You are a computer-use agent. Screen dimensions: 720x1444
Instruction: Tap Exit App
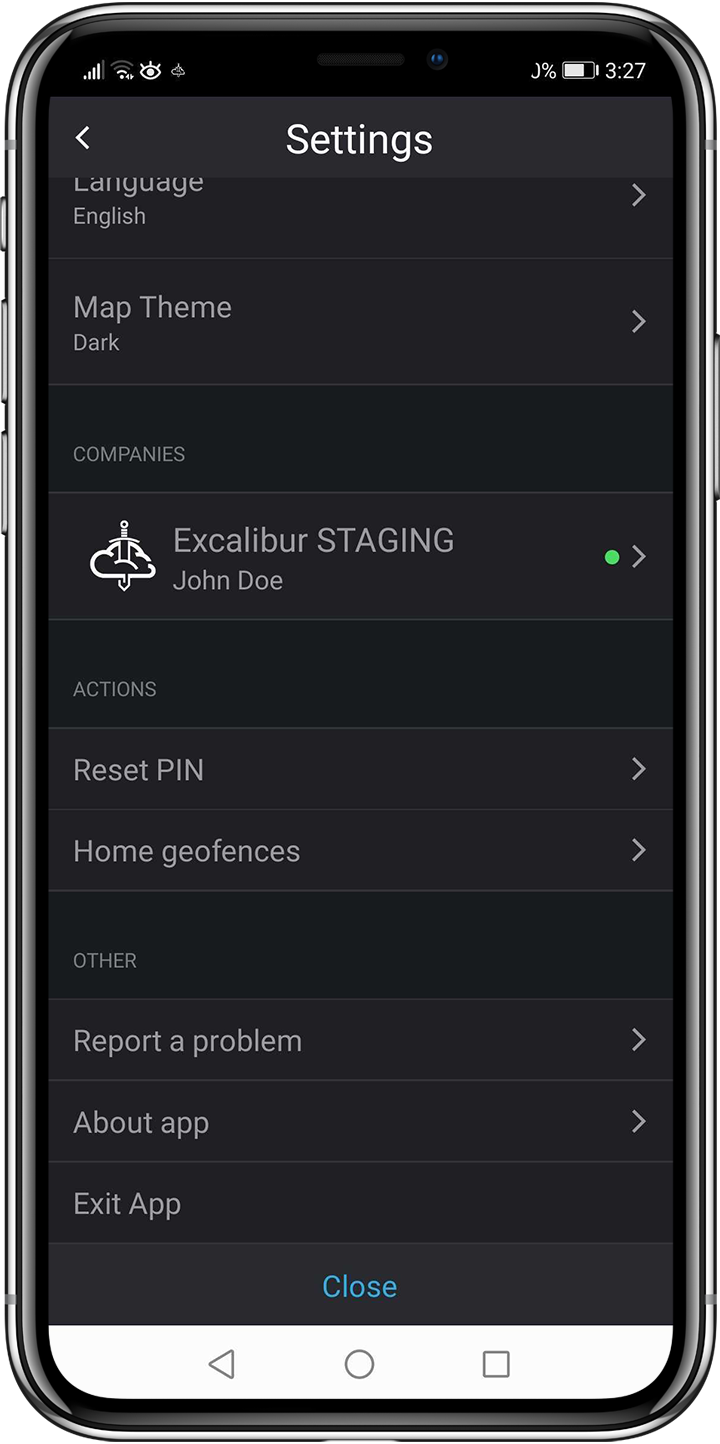360,1204
